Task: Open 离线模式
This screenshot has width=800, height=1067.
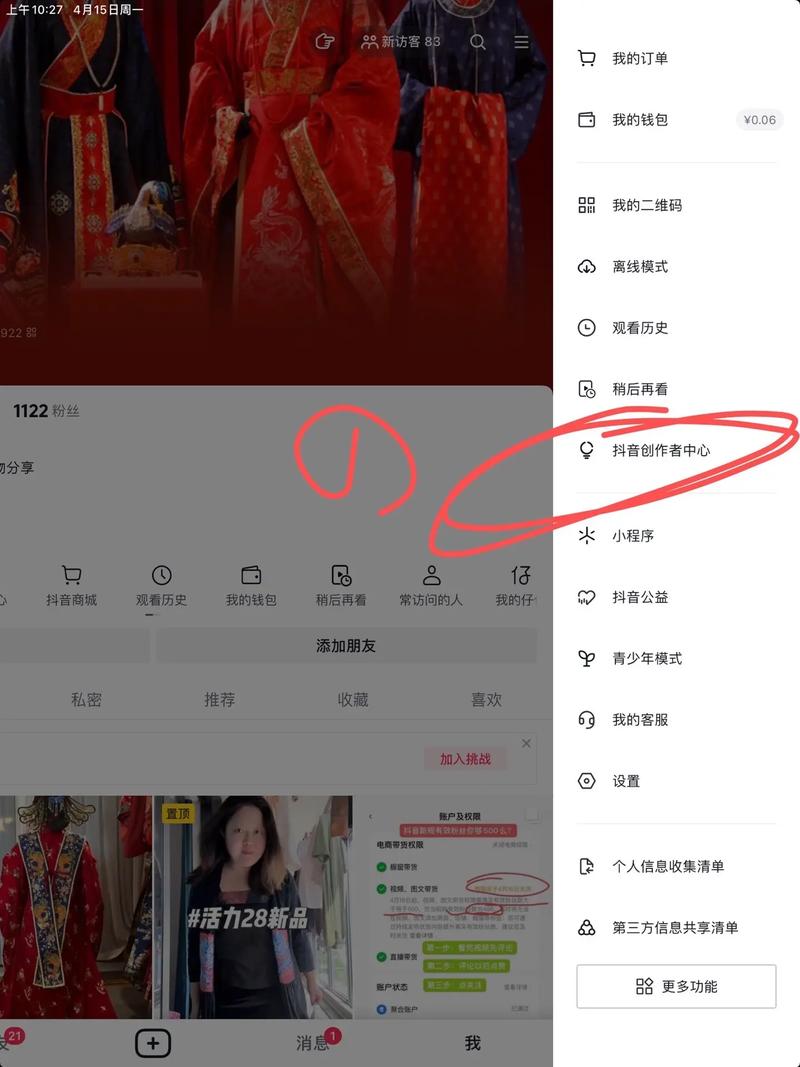Action: (x=640, y=267)
